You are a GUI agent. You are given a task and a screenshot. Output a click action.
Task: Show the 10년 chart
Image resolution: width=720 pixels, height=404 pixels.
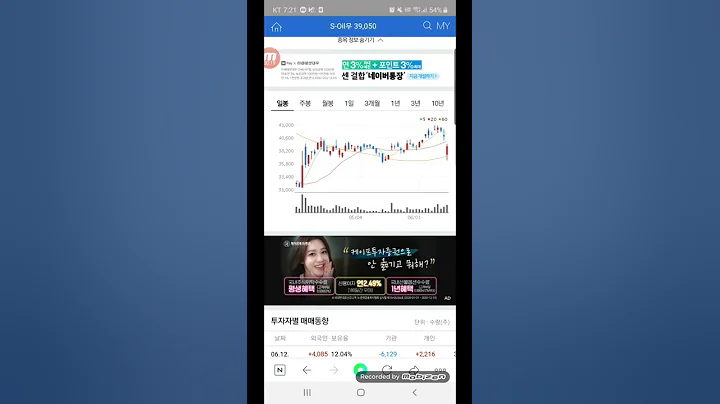pyautogui.click(x=438, y=103)
